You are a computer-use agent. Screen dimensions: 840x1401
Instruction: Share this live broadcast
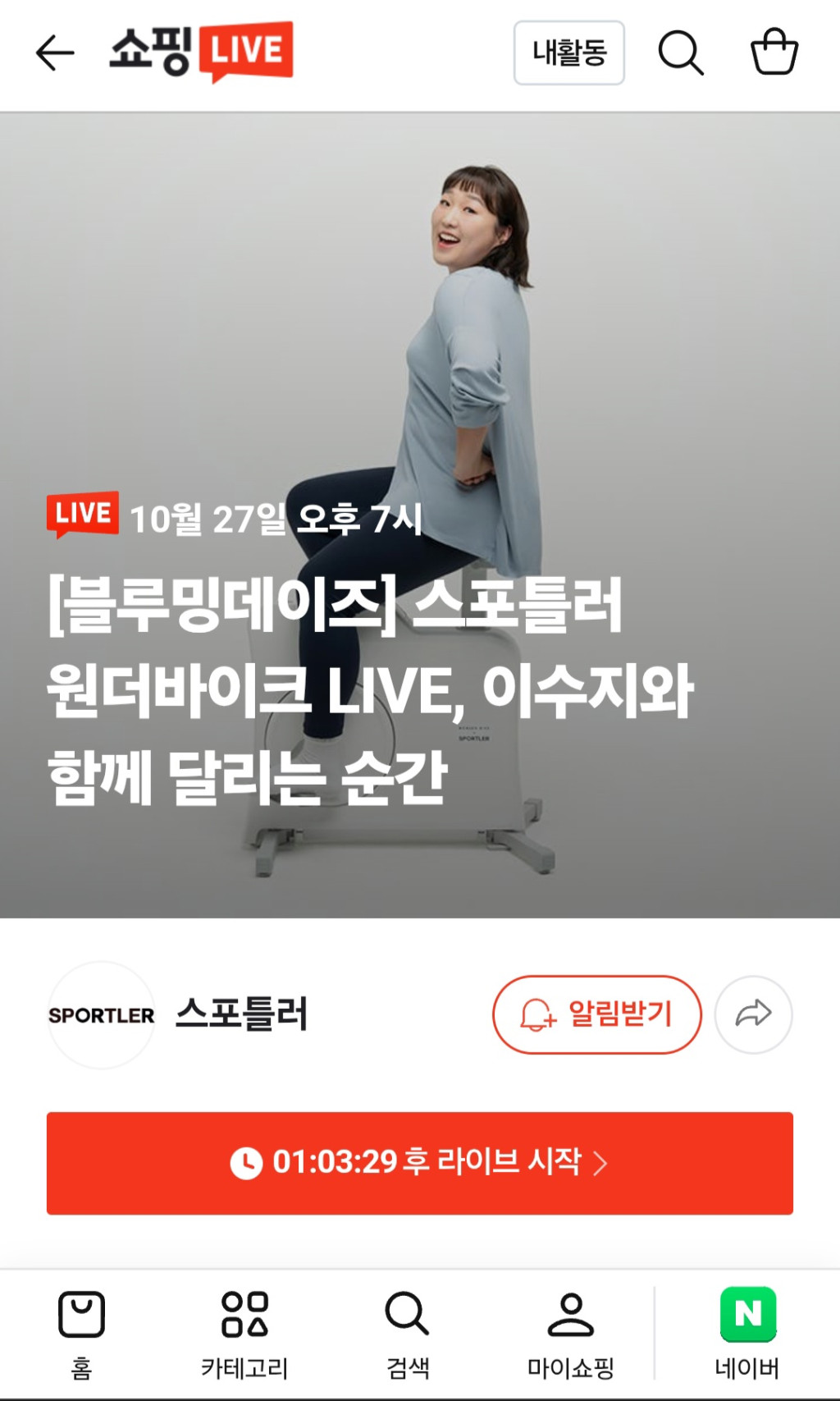click(753, 1014)
